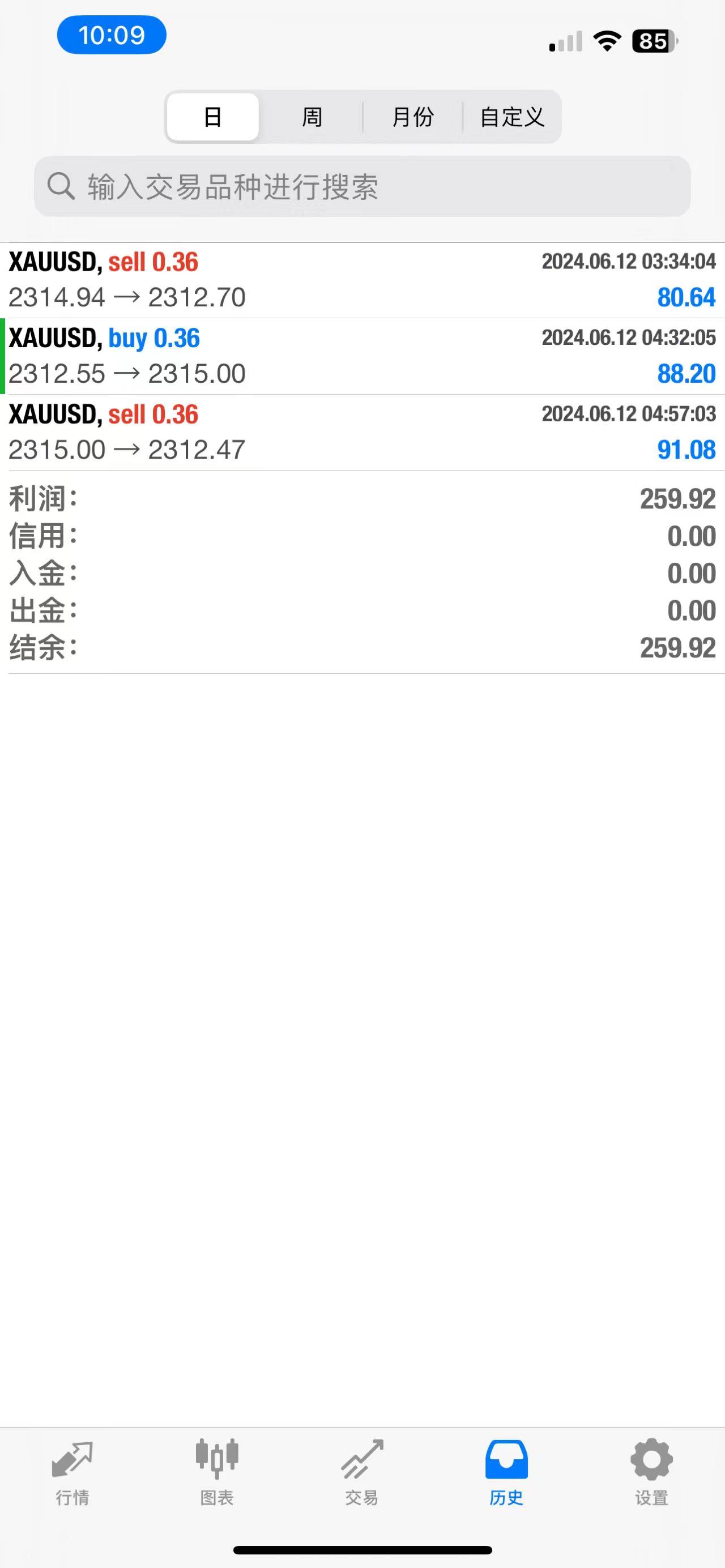
Task: Open the XAUUSD sell trade with 80.64 profit
Action: pos(362,280)
